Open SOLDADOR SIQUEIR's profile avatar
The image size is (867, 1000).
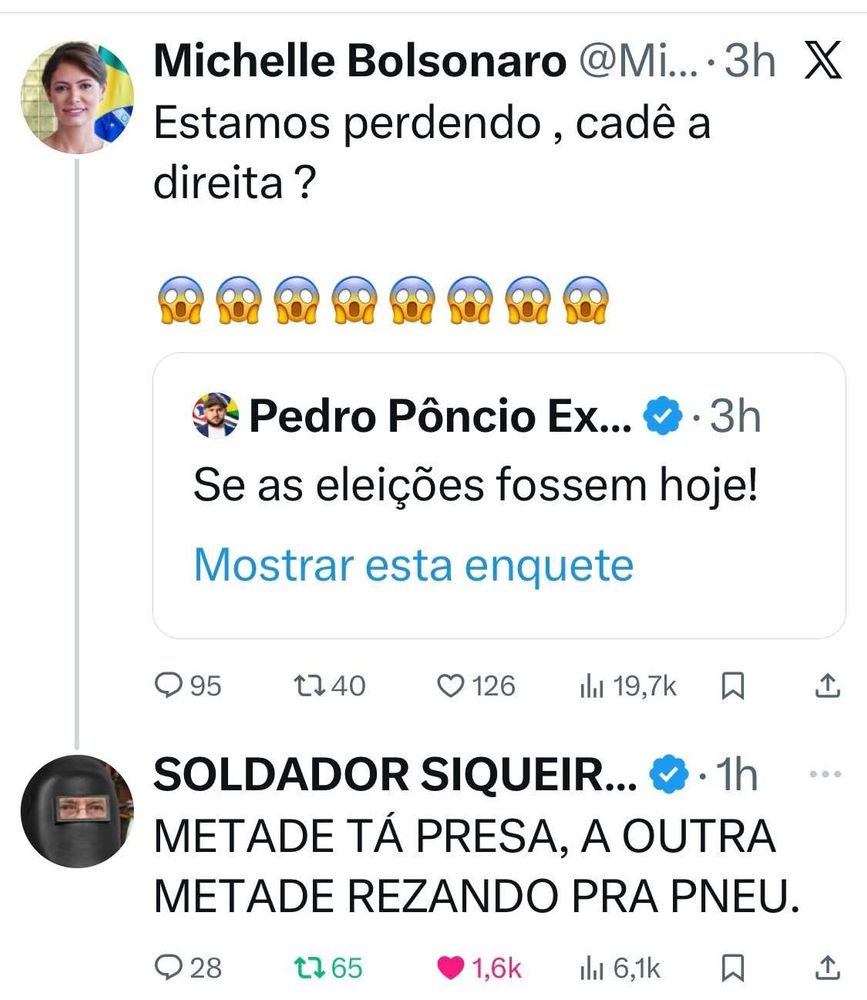click(x=77, y=810)
